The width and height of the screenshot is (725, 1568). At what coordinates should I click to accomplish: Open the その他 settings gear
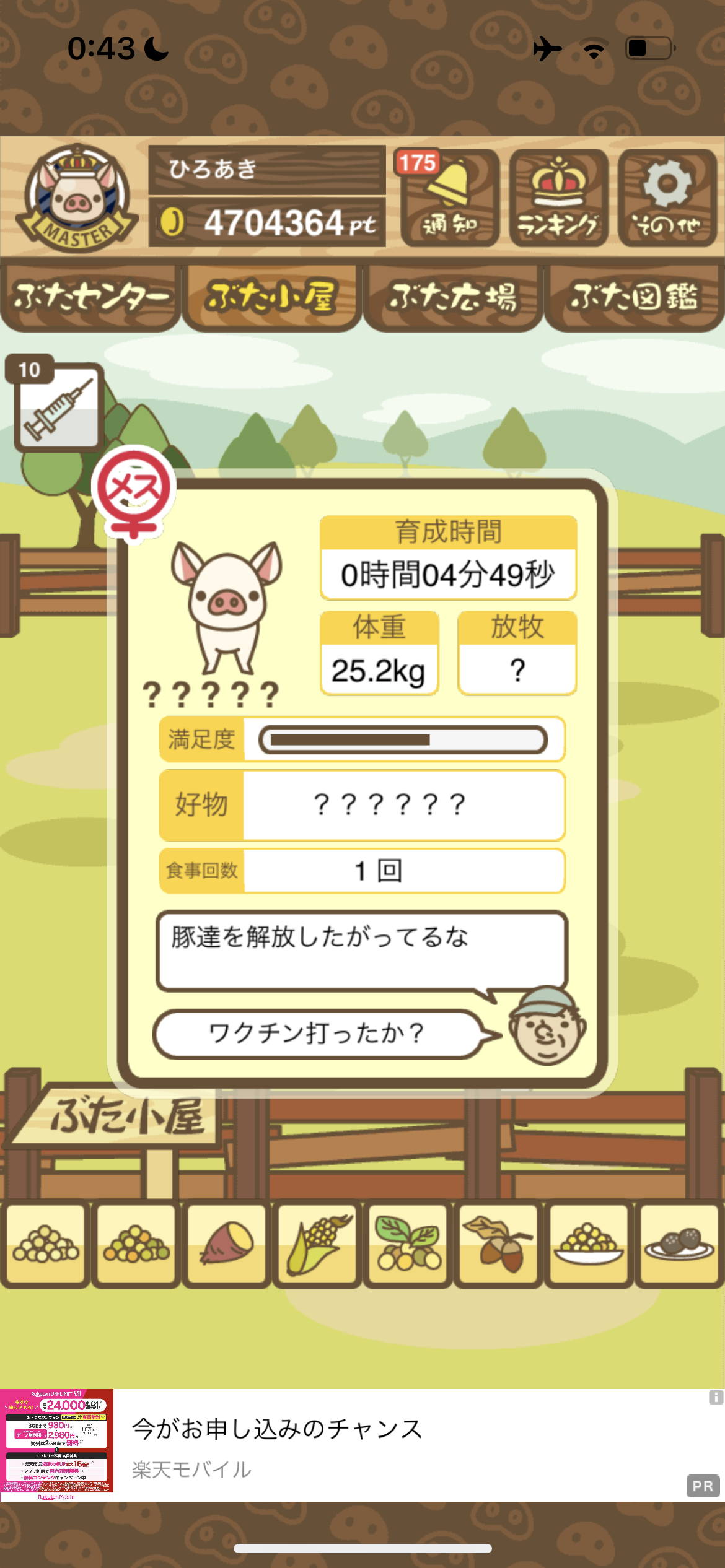(x=667, y=198)
